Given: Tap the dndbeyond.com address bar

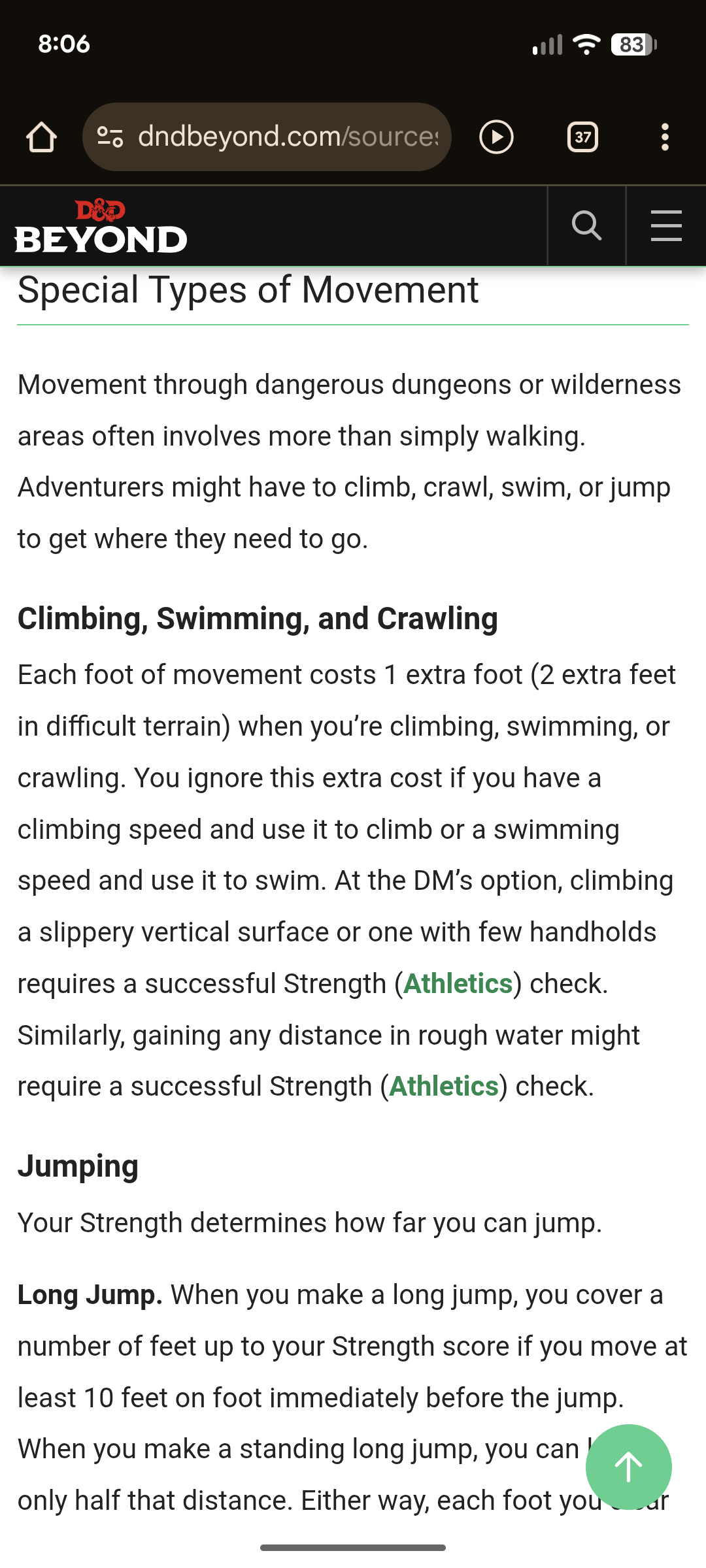Looking at the screenshot, I should (x=288, y=137).
